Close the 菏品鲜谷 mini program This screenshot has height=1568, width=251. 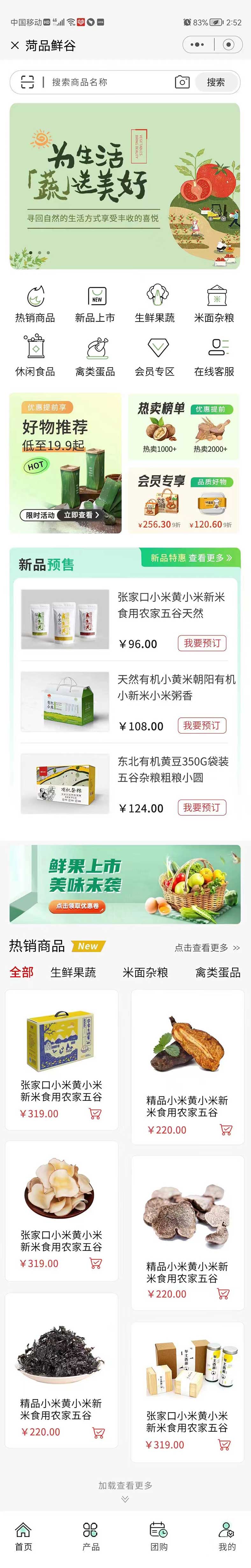tap(15, 45)
